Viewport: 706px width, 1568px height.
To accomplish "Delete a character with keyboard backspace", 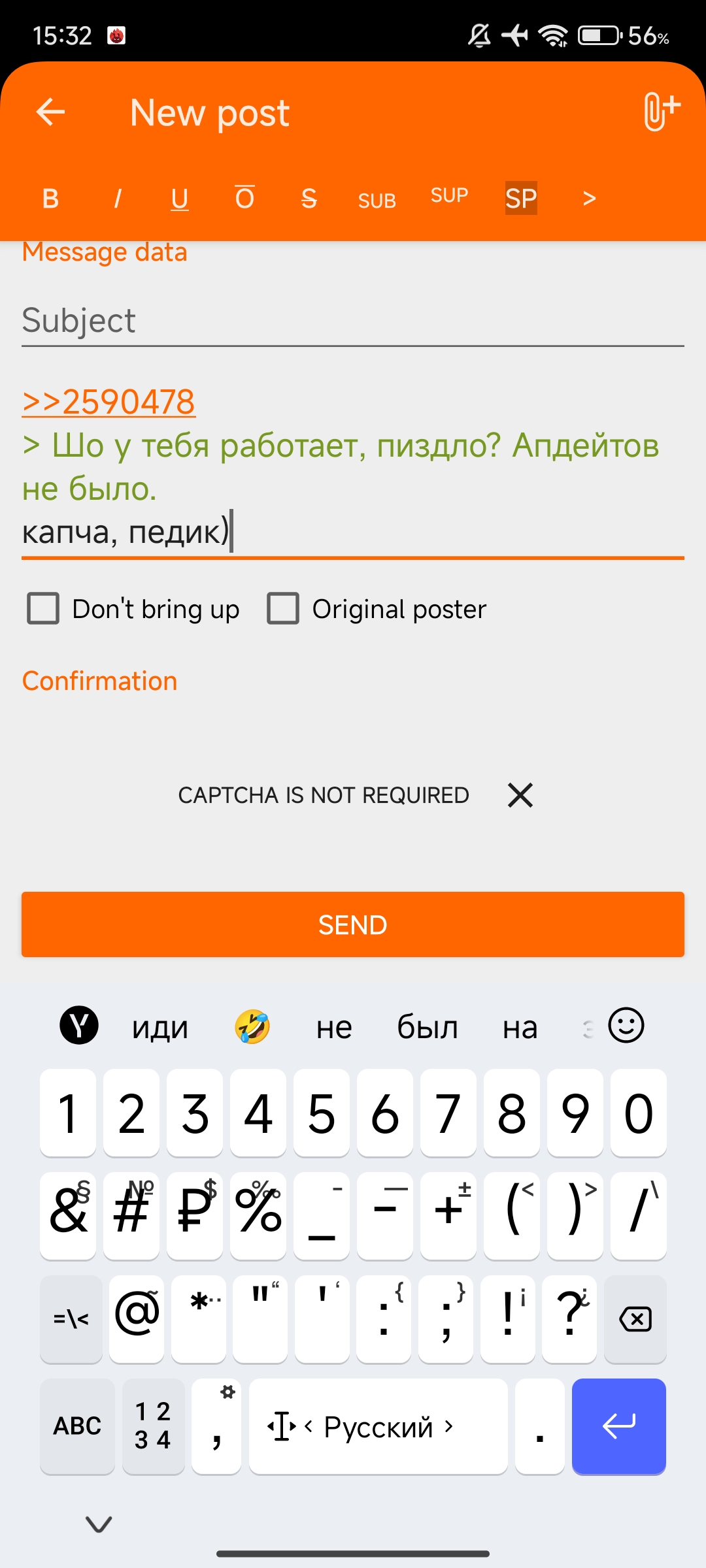I will click(635, 1319).
